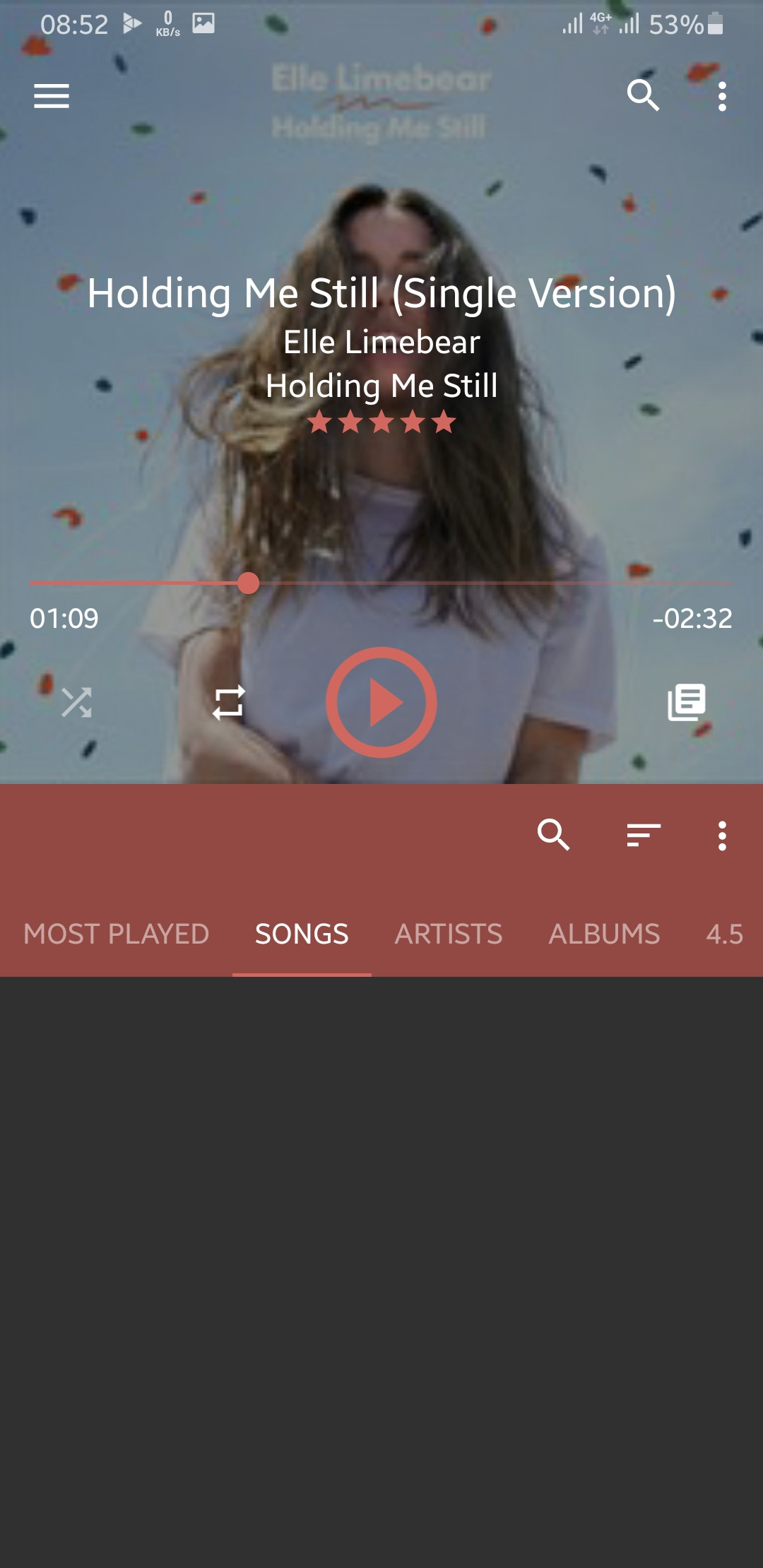Switch to the ARTISTS tab
The image size is (763, 1568).
coord(449,934)
